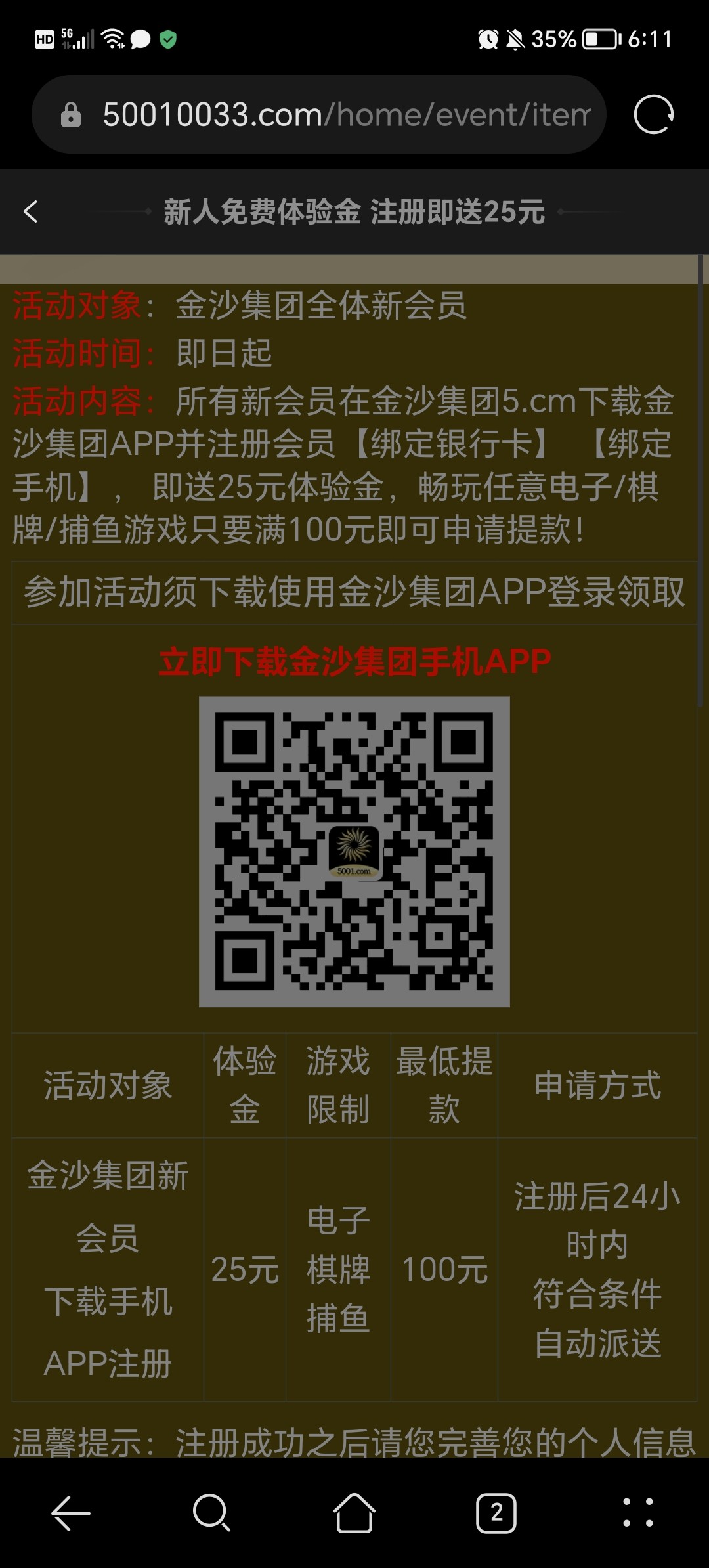This screenshot has height=1568, width=709.
Task: Reload the page with the refresh icon
Action: click(653, 115)
